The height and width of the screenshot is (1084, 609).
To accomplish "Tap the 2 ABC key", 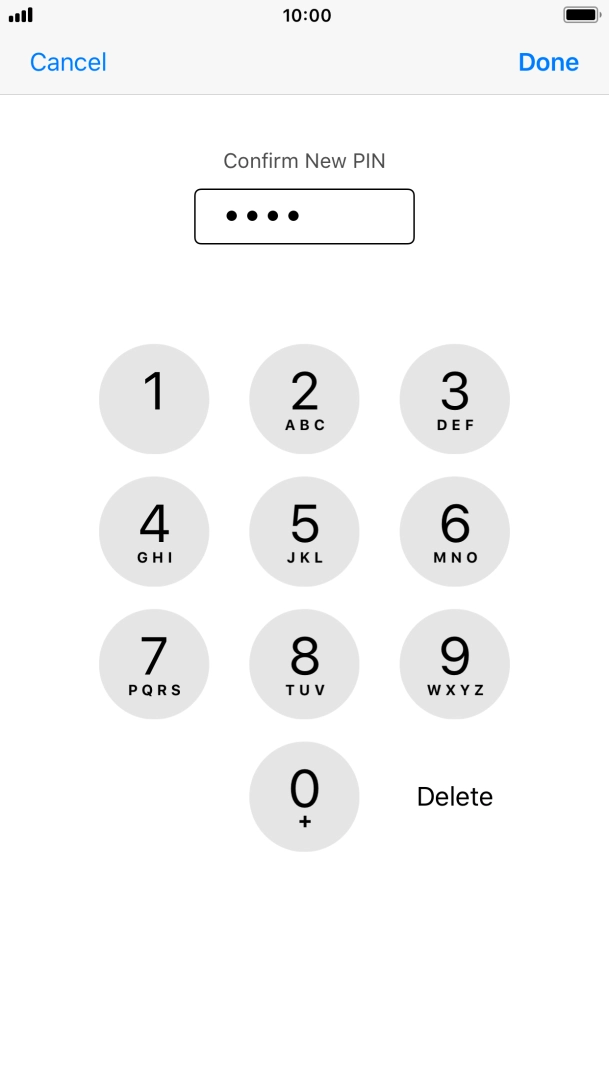I will (x=304, y=399).
